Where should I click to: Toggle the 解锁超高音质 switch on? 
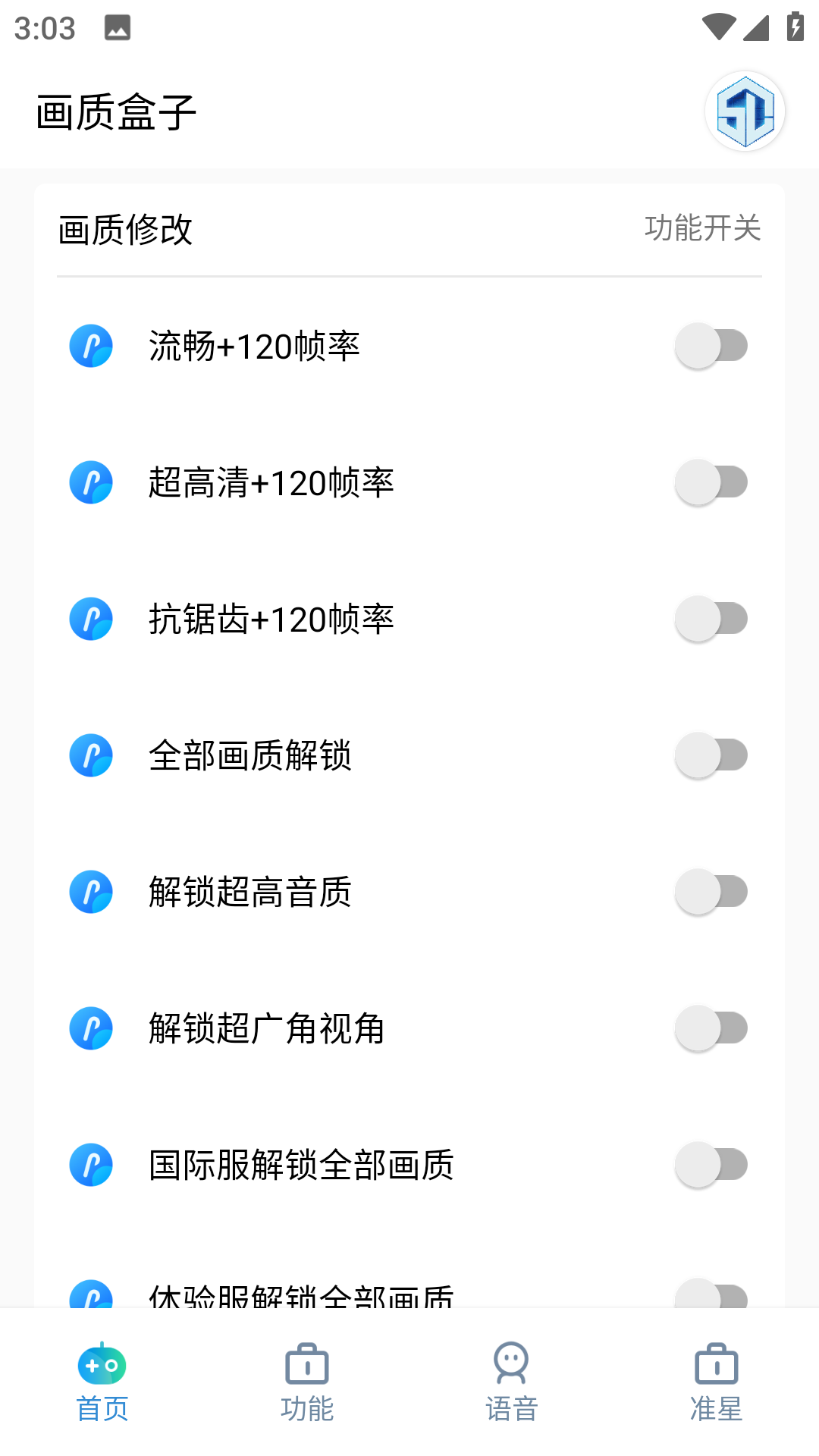point(710,892)
